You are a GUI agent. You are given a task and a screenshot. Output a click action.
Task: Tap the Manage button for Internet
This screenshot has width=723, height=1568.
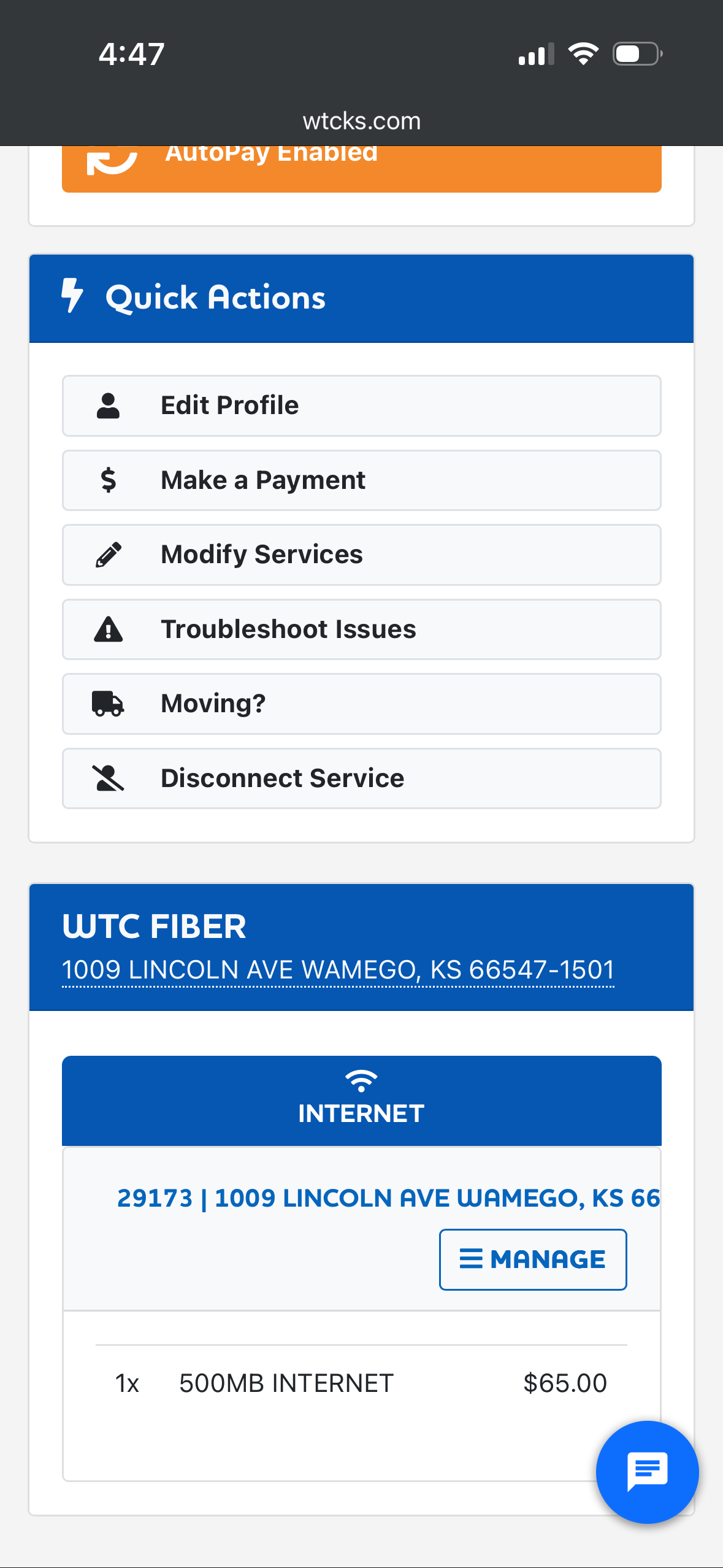point(532,1259)
